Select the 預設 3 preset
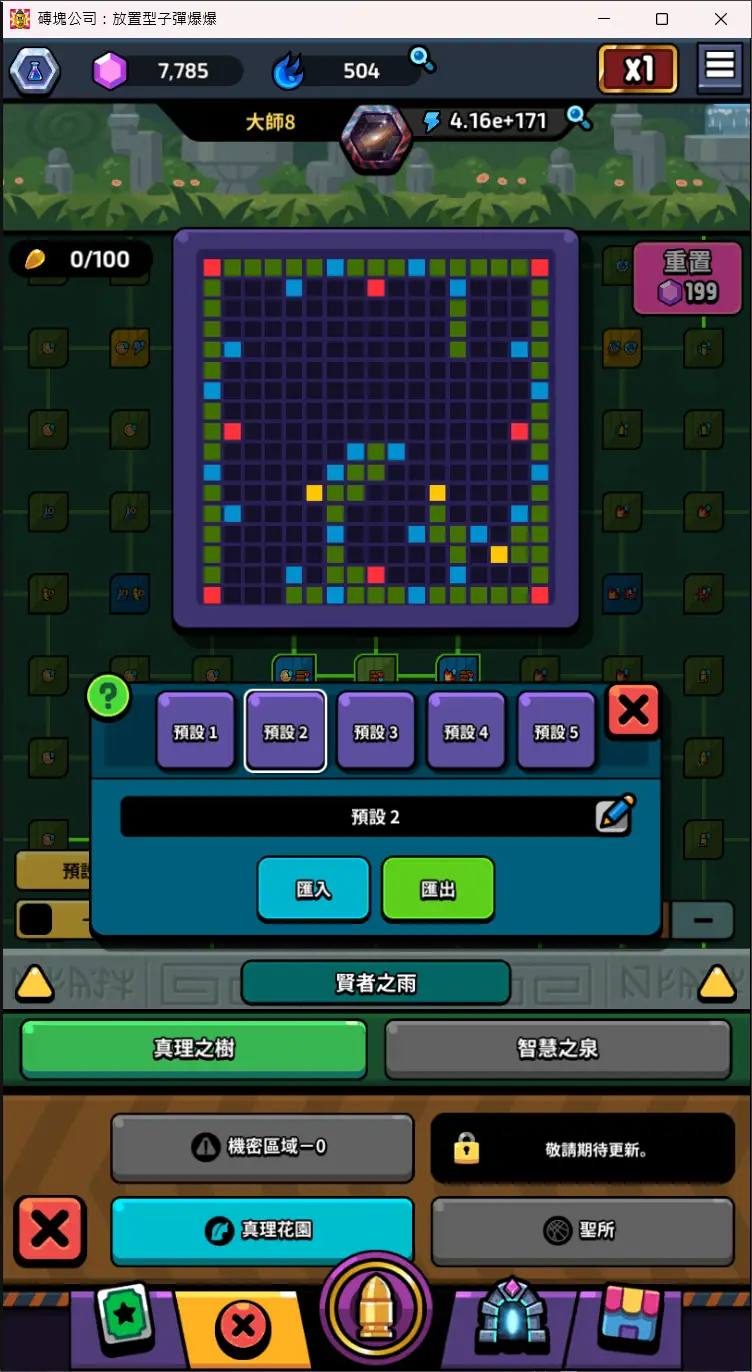Image resolution: width=752 pixels, height=1372 pixels. tap(376, 731)
